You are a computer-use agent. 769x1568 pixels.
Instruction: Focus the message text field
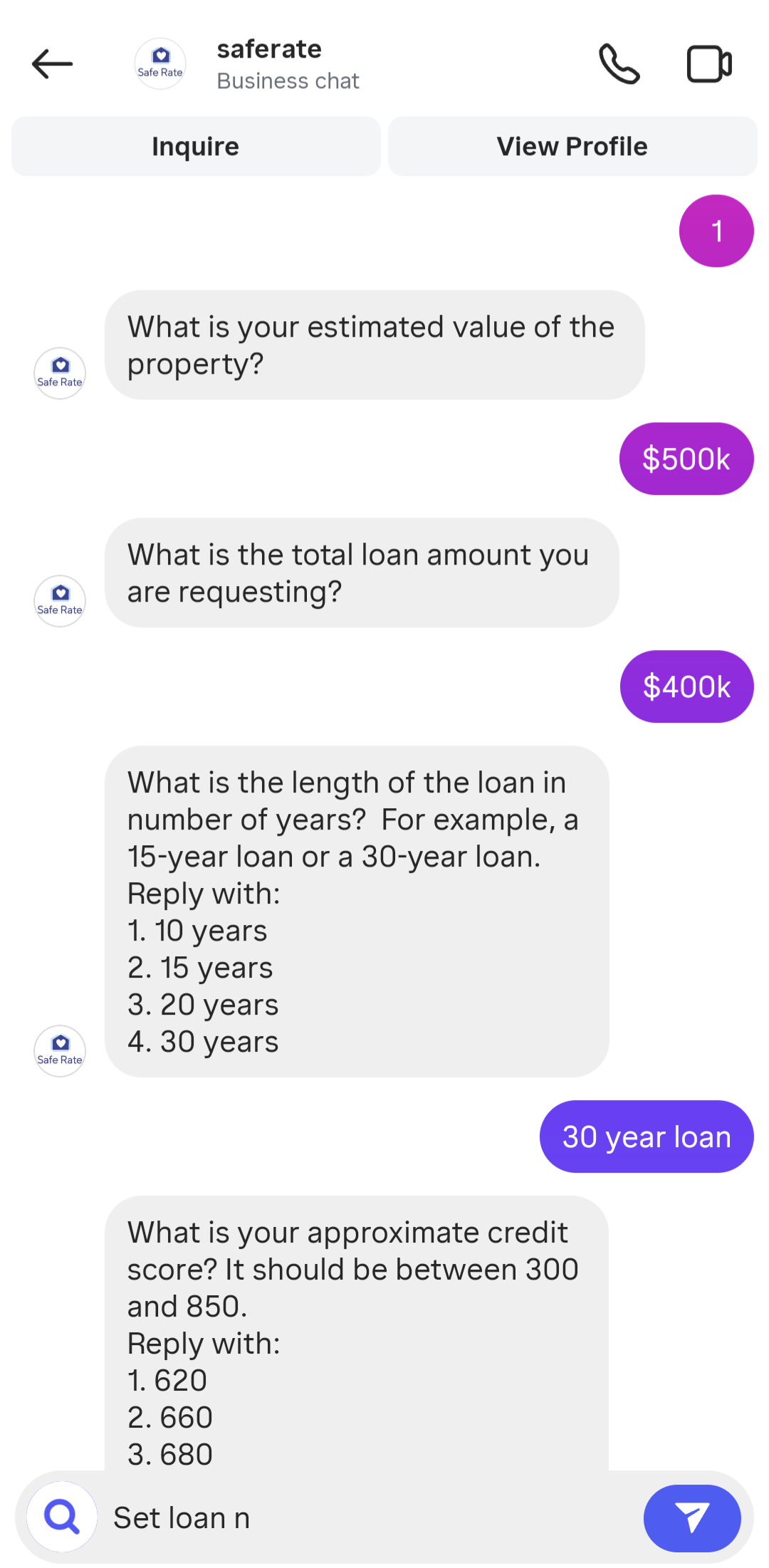370,1518
